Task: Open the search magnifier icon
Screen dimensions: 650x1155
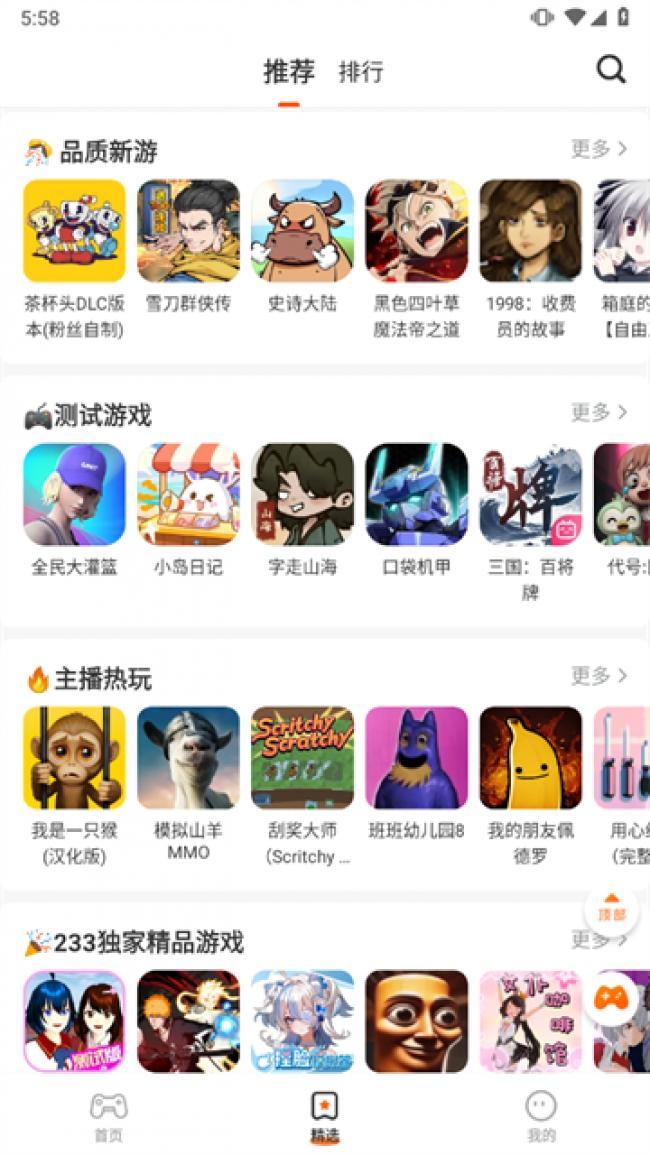Action: 610,69
